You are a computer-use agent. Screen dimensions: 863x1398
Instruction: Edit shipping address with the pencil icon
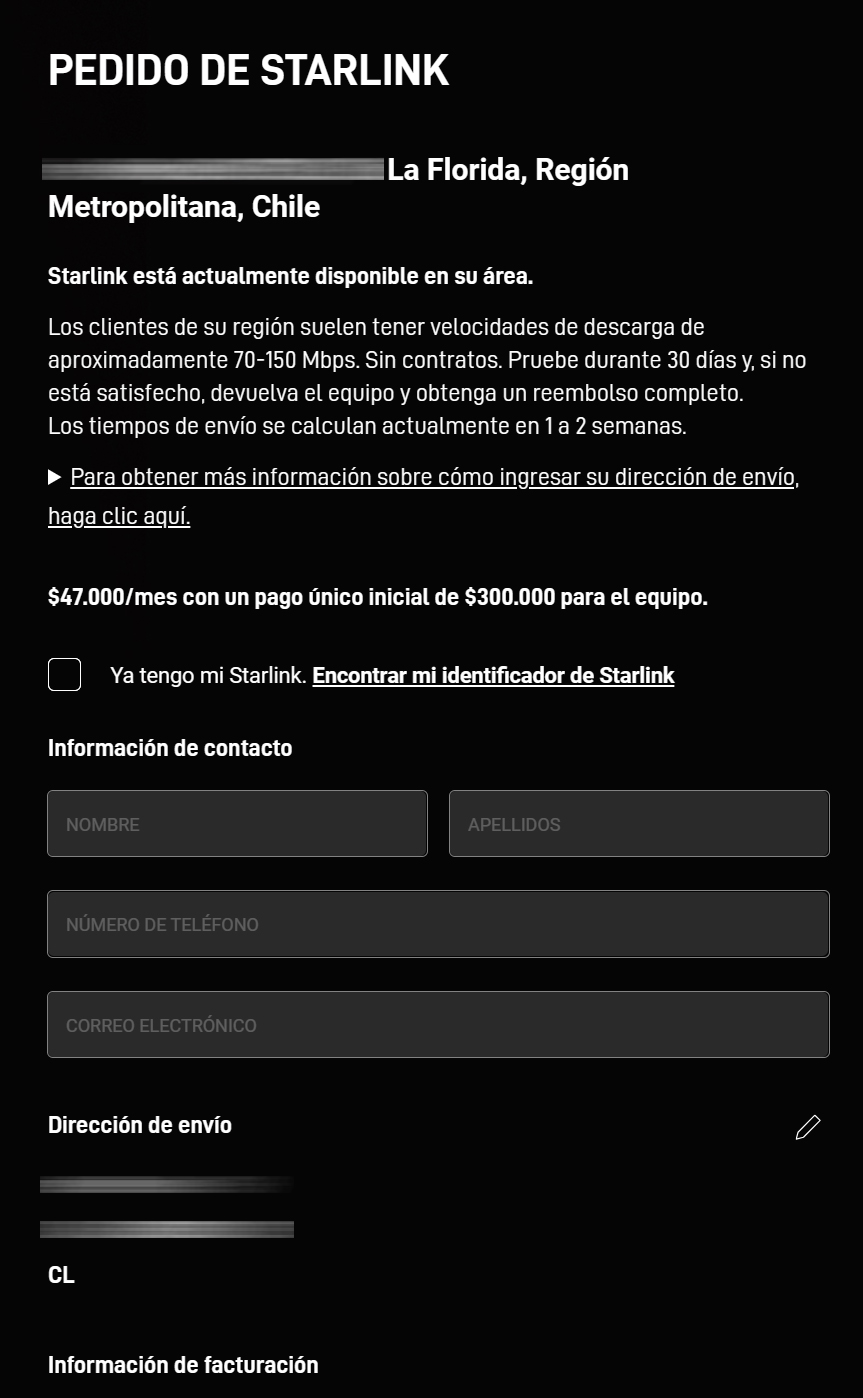coord(808,1127)
